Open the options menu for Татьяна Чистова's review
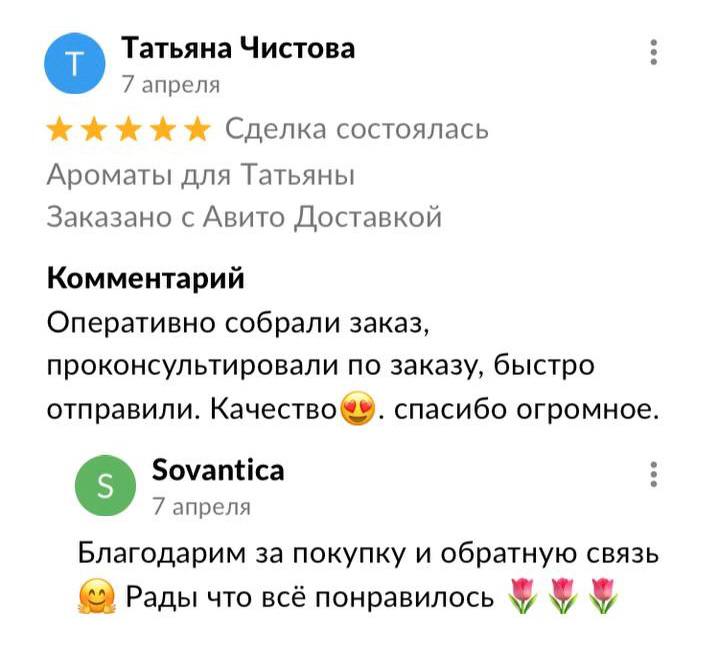The height and width of the screenshot is (658, 719). click(653, 52)
